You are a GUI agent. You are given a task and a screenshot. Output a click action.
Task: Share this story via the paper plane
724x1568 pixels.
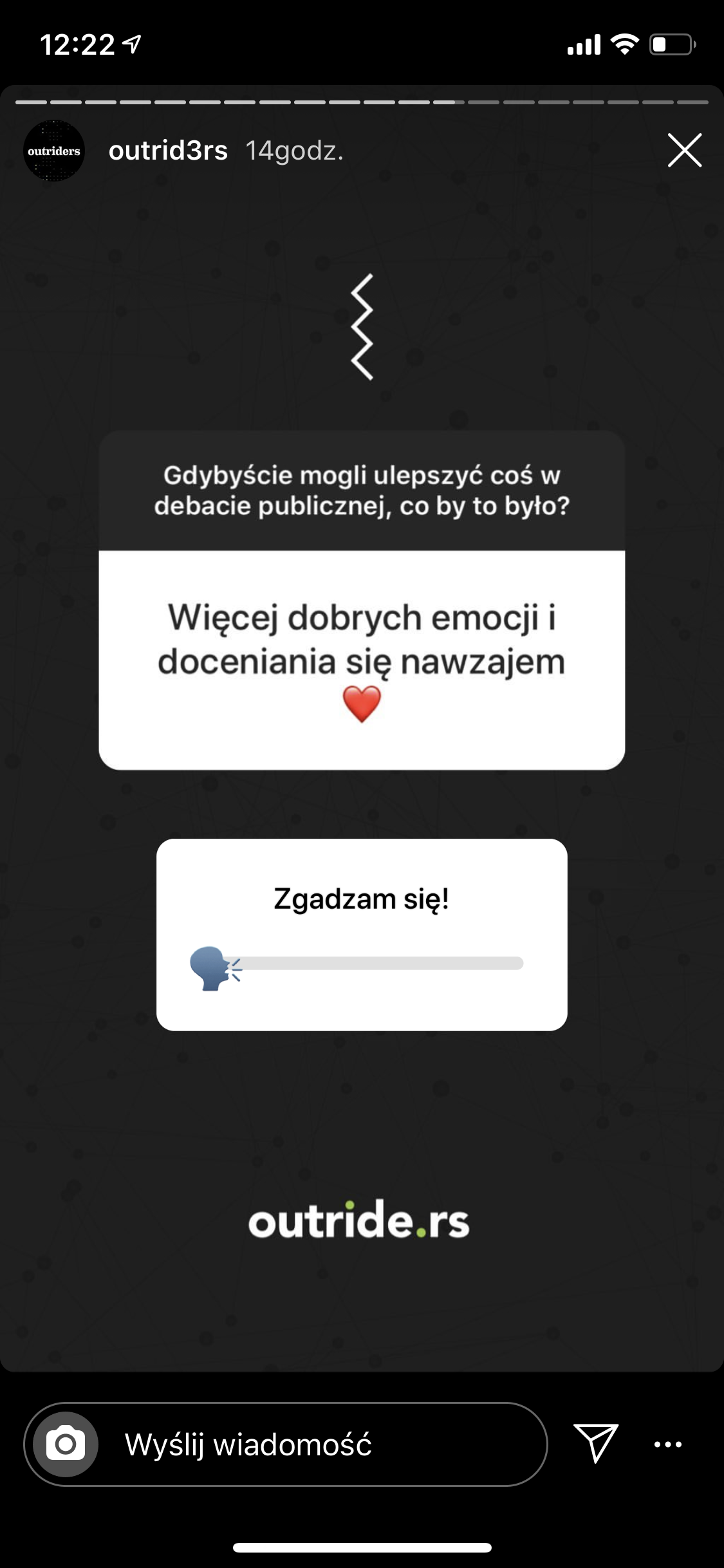(595, 1444)
